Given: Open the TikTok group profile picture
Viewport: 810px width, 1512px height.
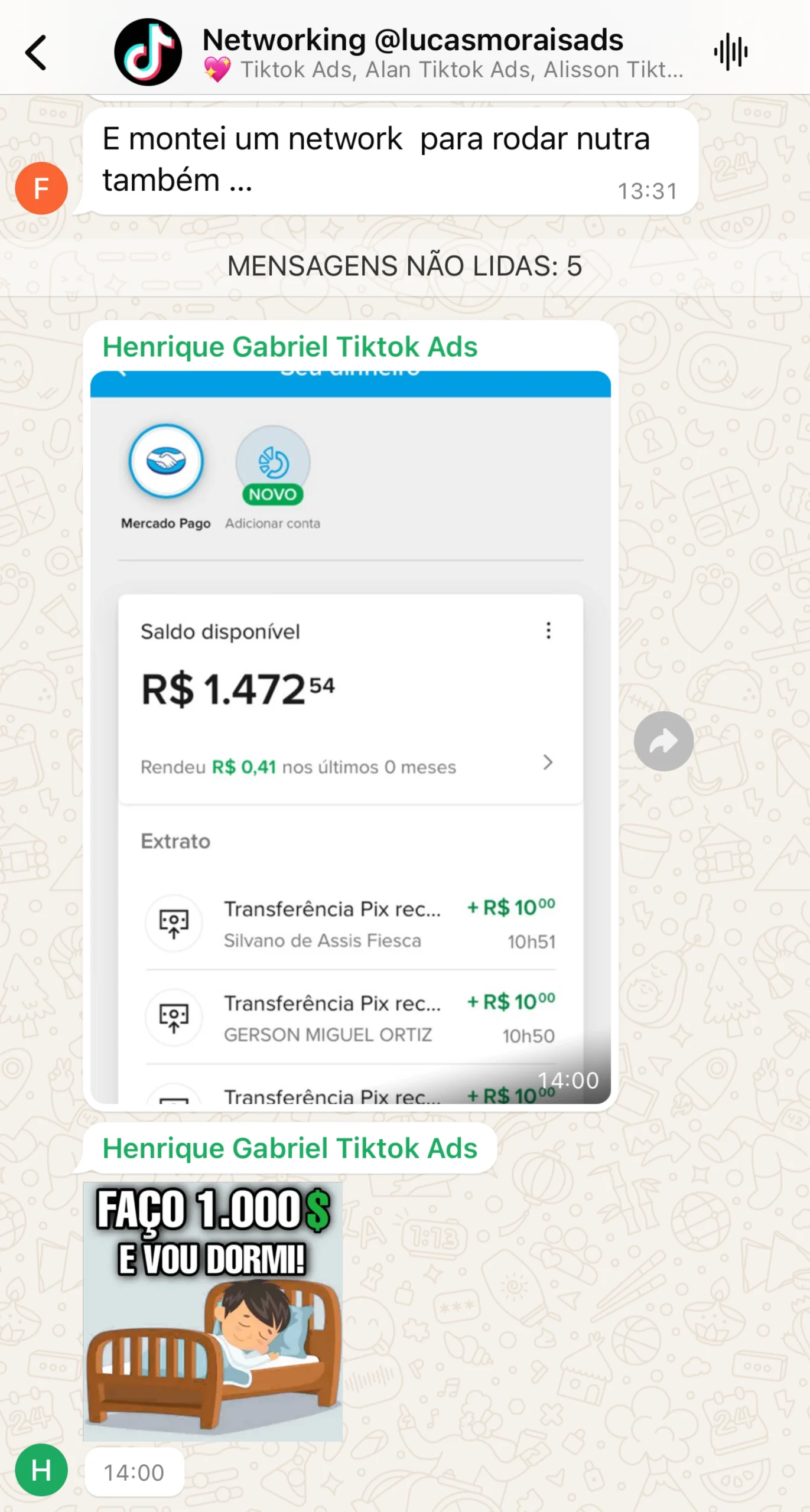Looking at the screenshot, I should (x=148, y=53).
